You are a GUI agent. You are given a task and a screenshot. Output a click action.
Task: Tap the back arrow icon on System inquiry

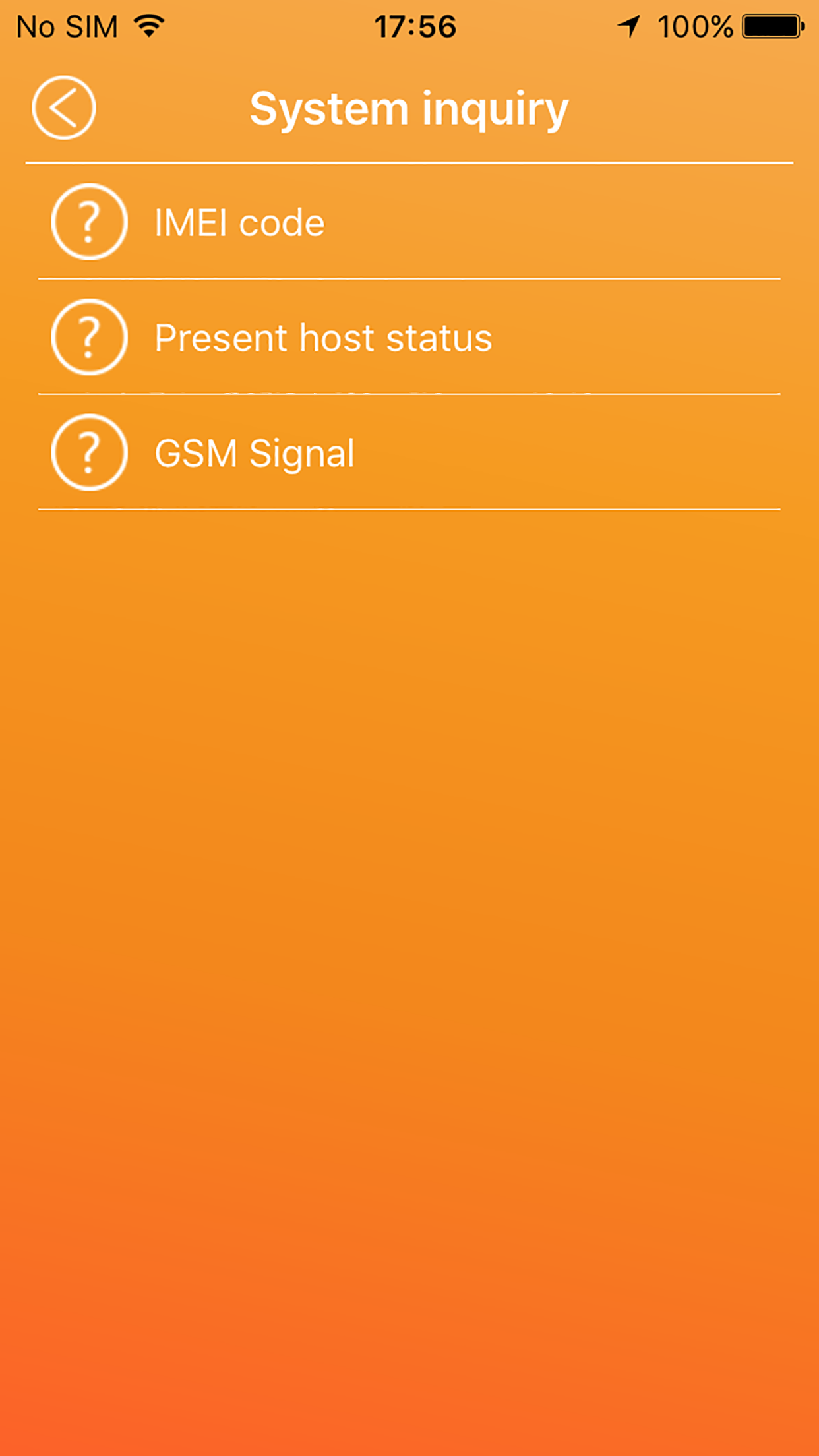click(x=64, y=107)
